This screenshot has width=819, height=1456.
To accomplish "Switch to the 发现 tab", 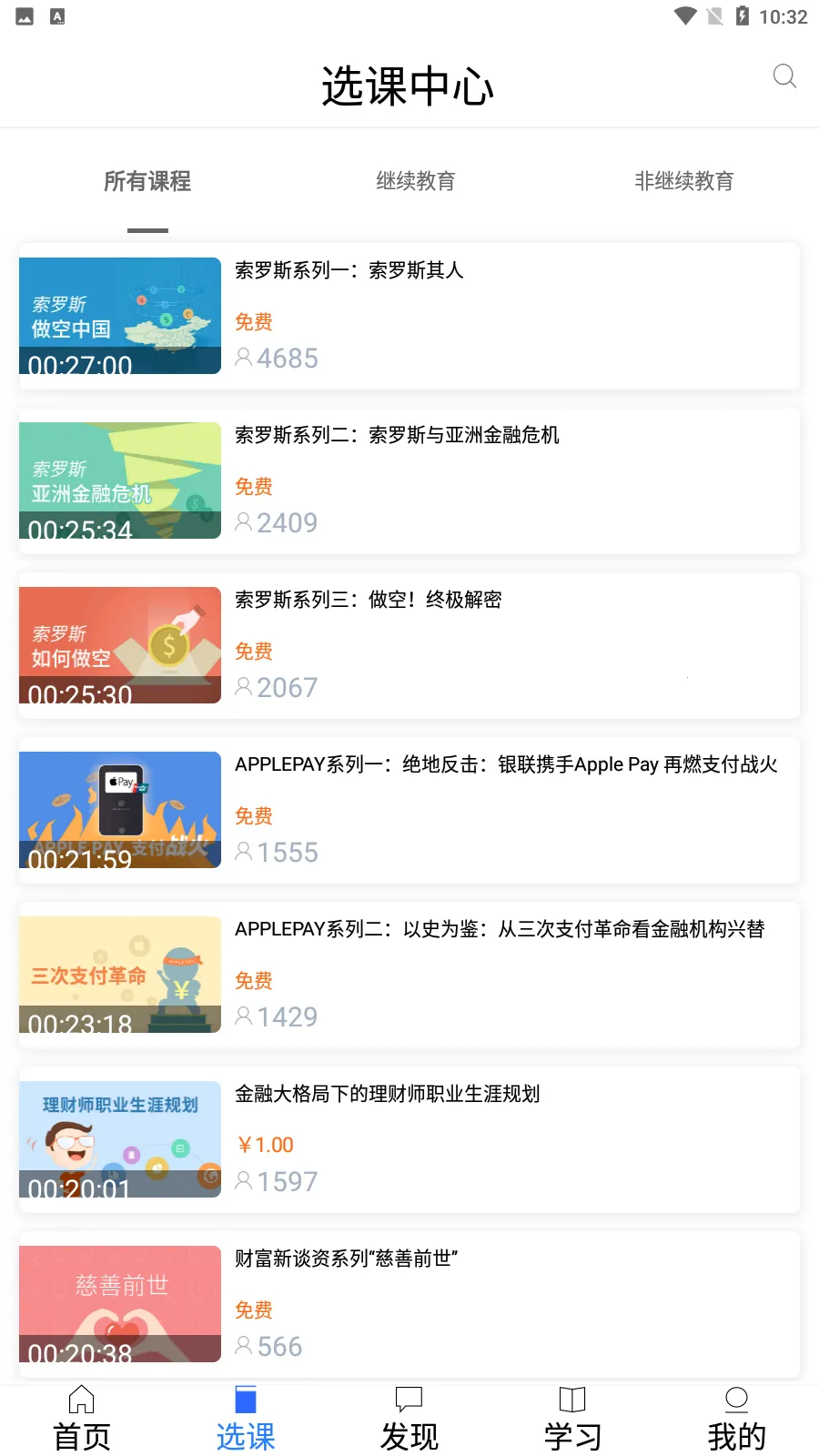I will pos(409,1419).
